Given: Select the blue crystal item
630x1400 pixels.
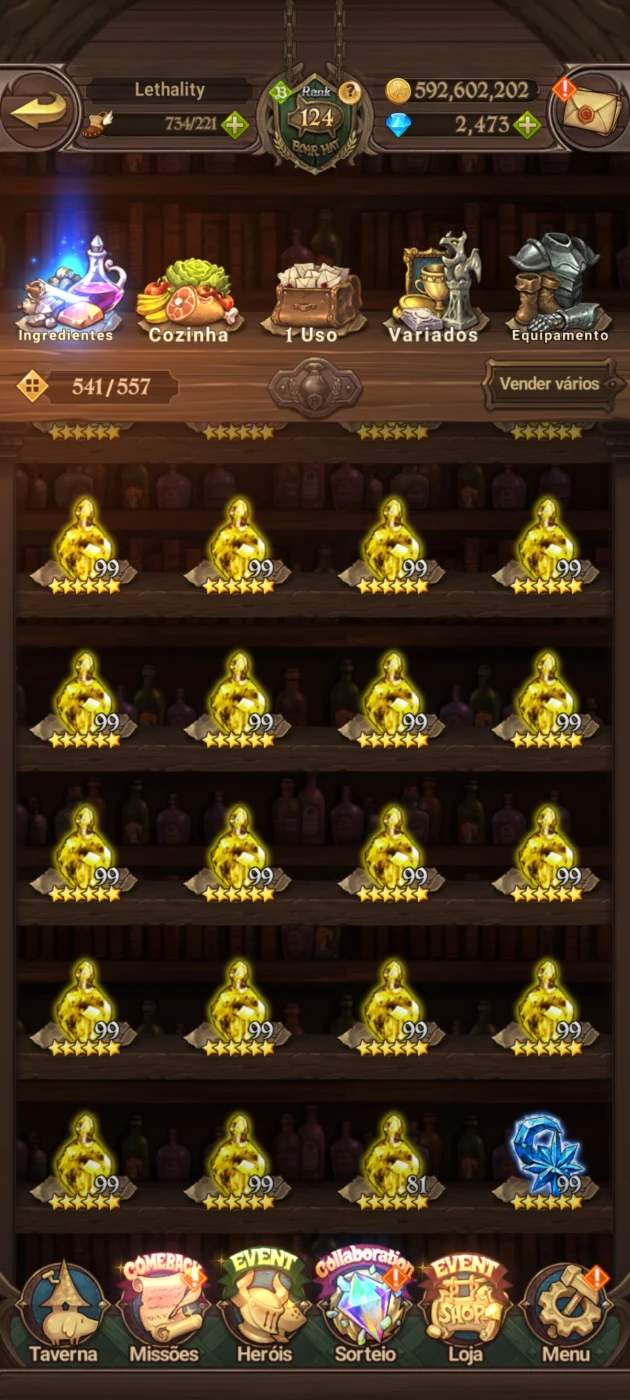Looking at the screenshot, I should click(546, 1162).
